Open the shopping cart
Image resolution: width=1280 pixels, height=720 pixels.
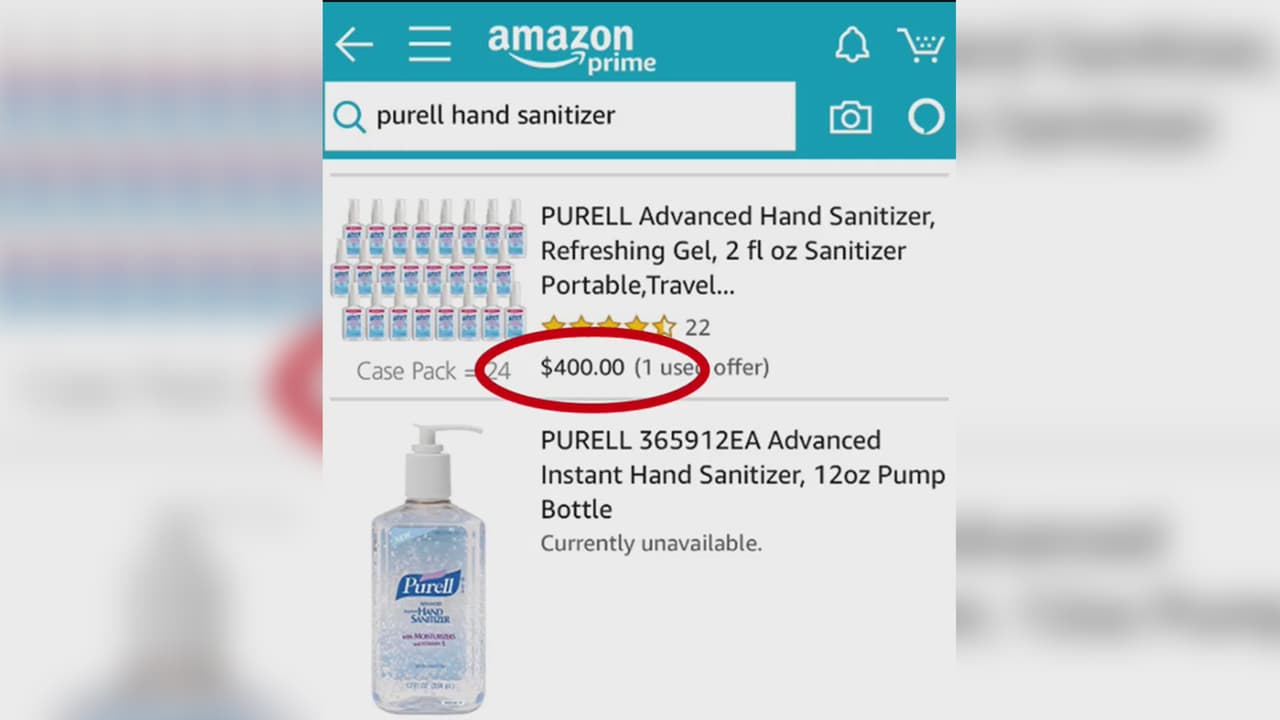(x=920, y=45)
